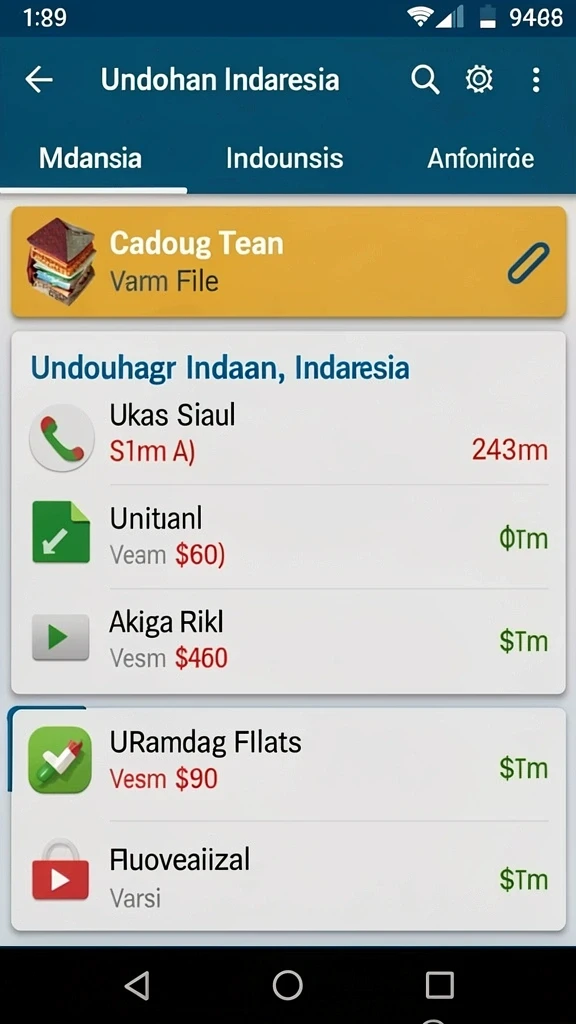Open the Cadoug Tean card
The image size is (576, 1024).
[289, 262]
